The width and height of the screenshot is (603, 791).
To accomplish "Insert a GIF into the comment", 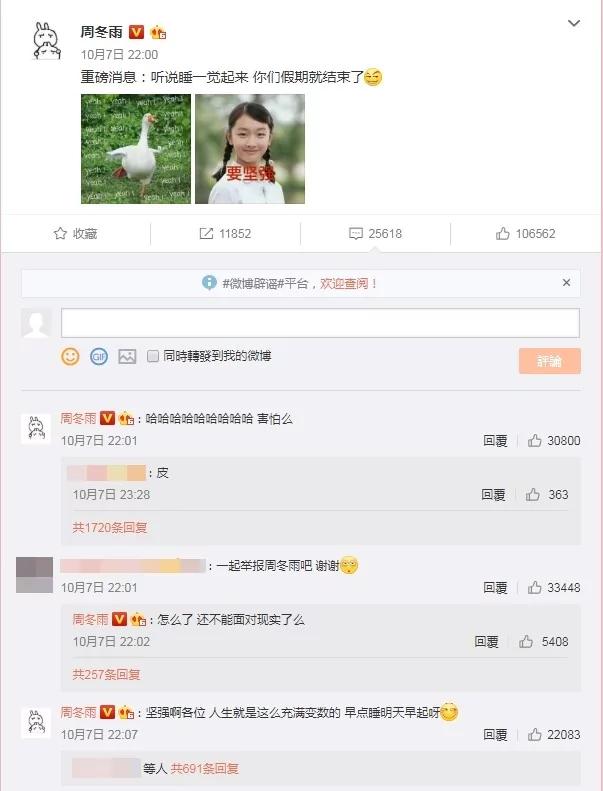I will pyautogui.click(x=99, y=357).
